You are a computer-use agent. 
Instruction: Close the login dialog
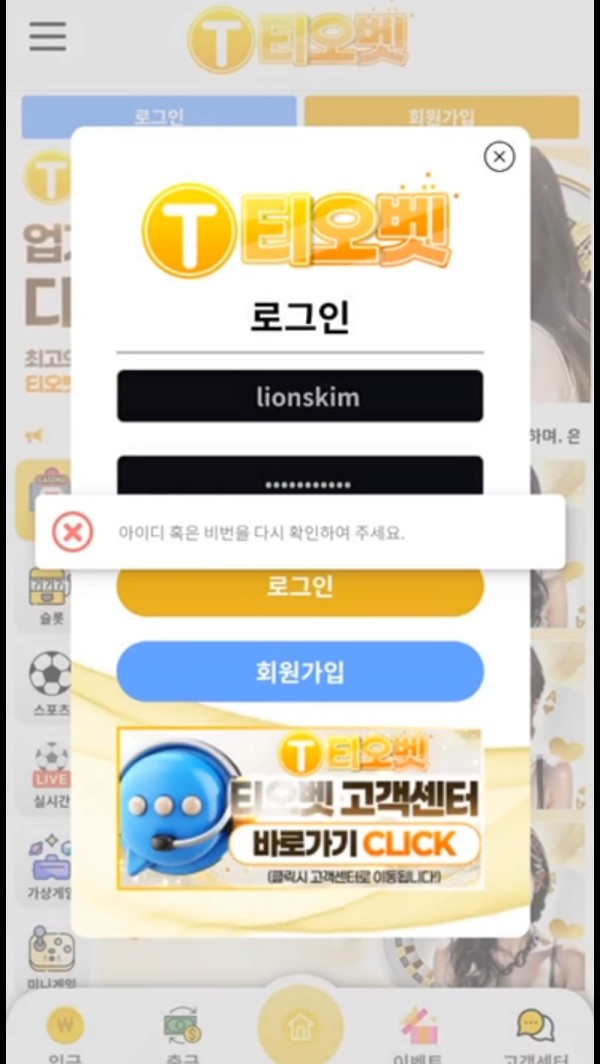[x=499, y=156]
